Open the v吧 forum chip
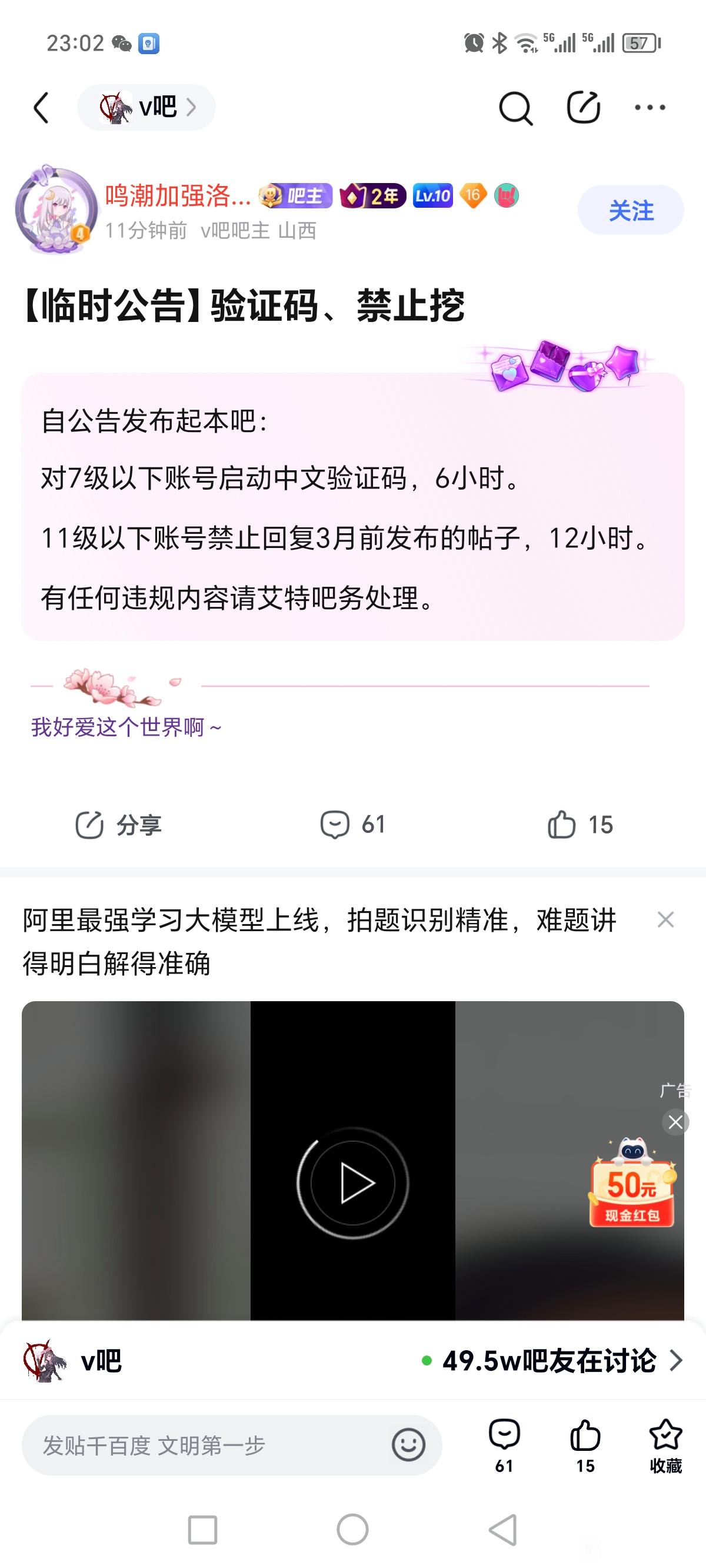The width and height of the screenshot is (706, 1568). coord(146,108)
